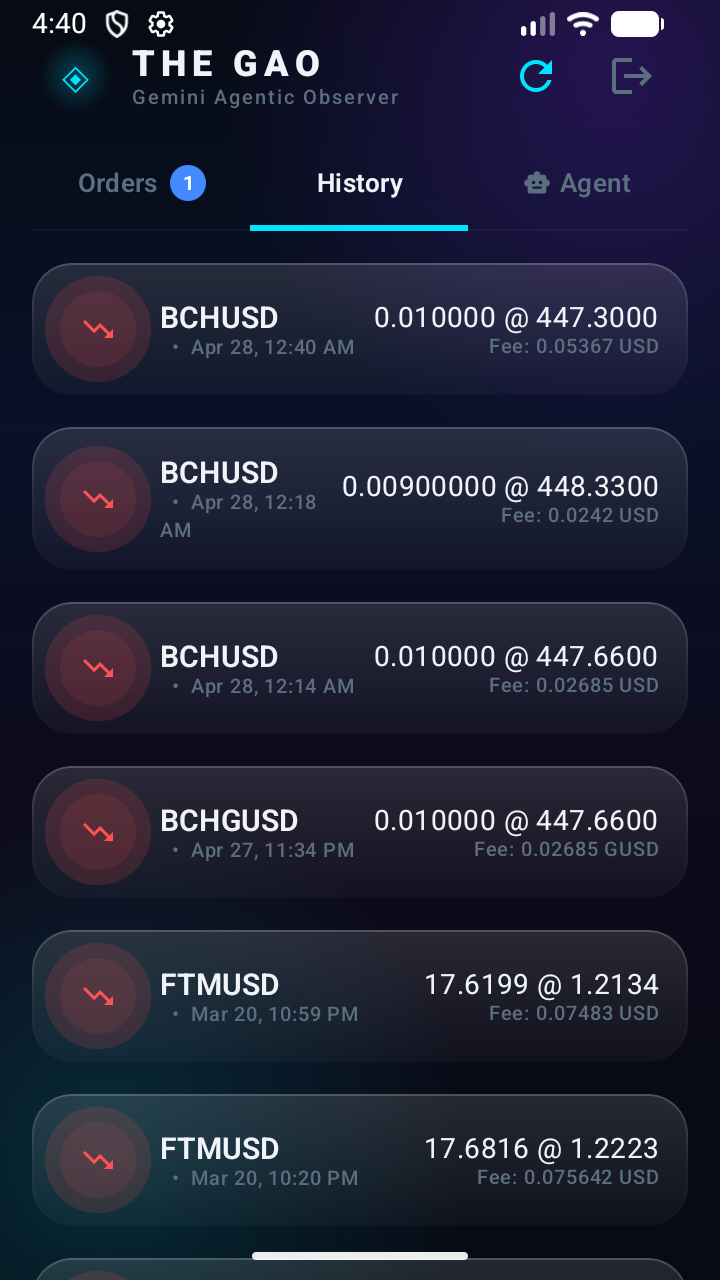Tap the sell arrow icon on BCHGUSD trade
The height and width of the screenshot is (1280, 720).
pos(97,832)
